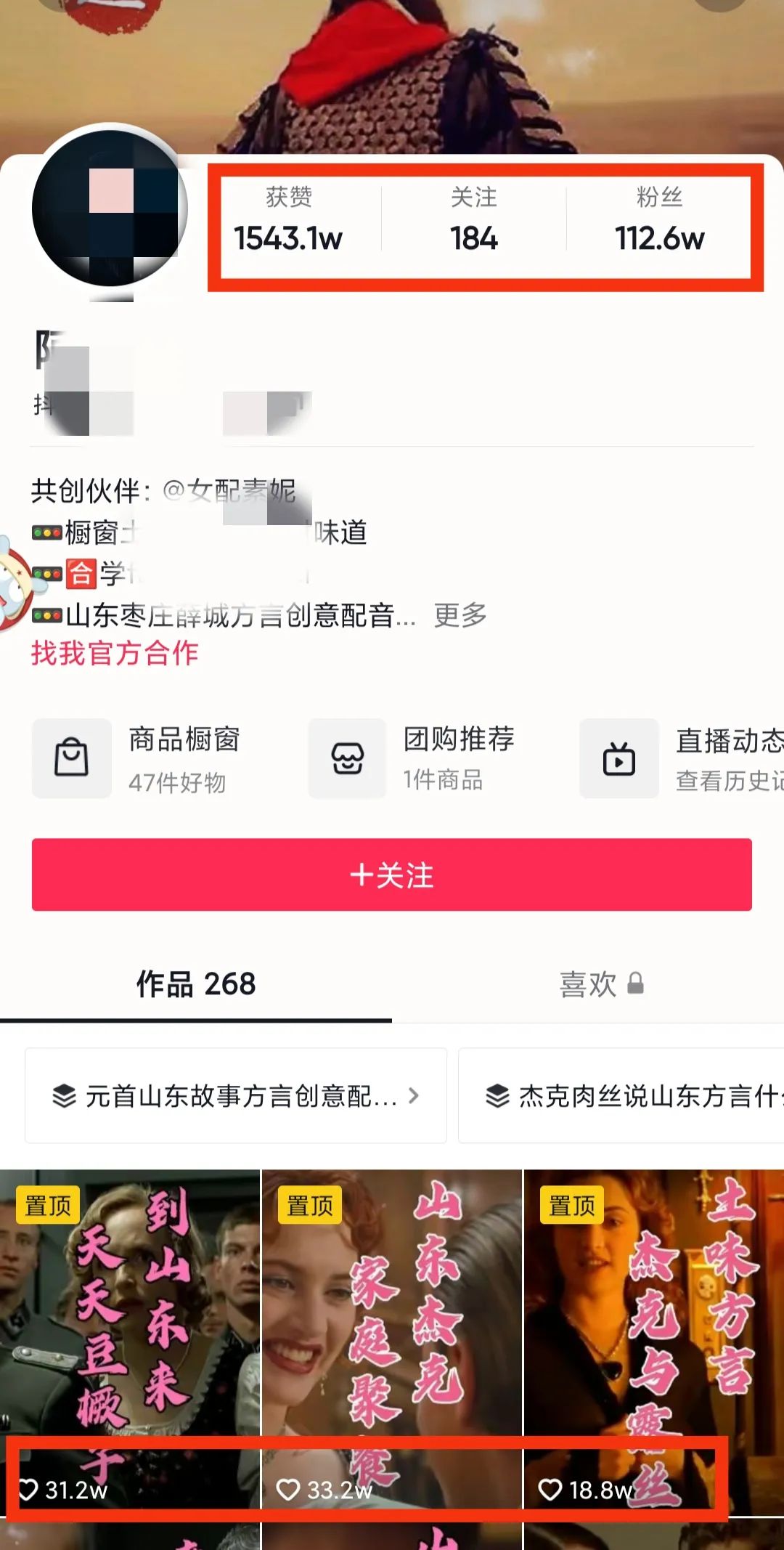
Task: View the 粉丝 followers list
Action: pos(659,219)
